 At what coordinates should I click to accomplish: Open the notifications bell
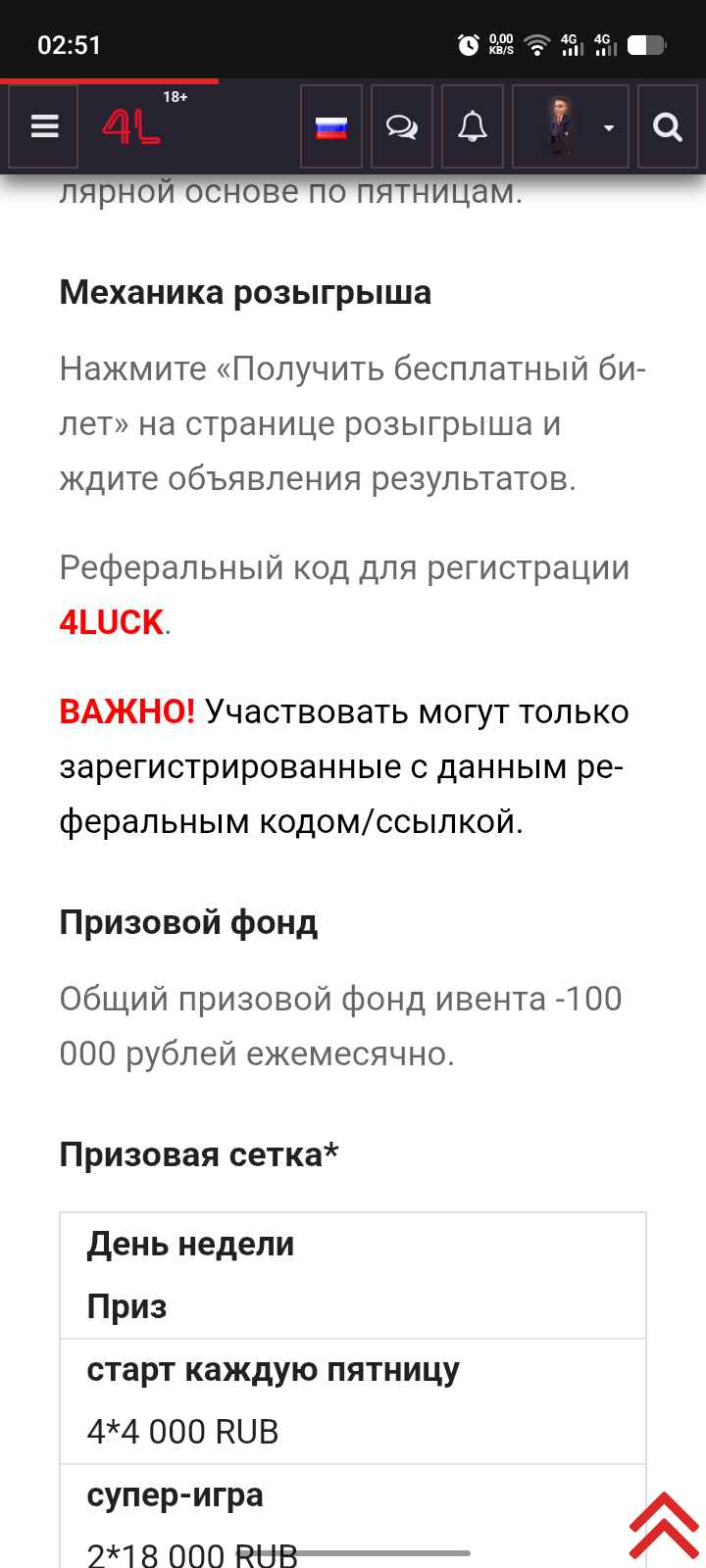473,127
